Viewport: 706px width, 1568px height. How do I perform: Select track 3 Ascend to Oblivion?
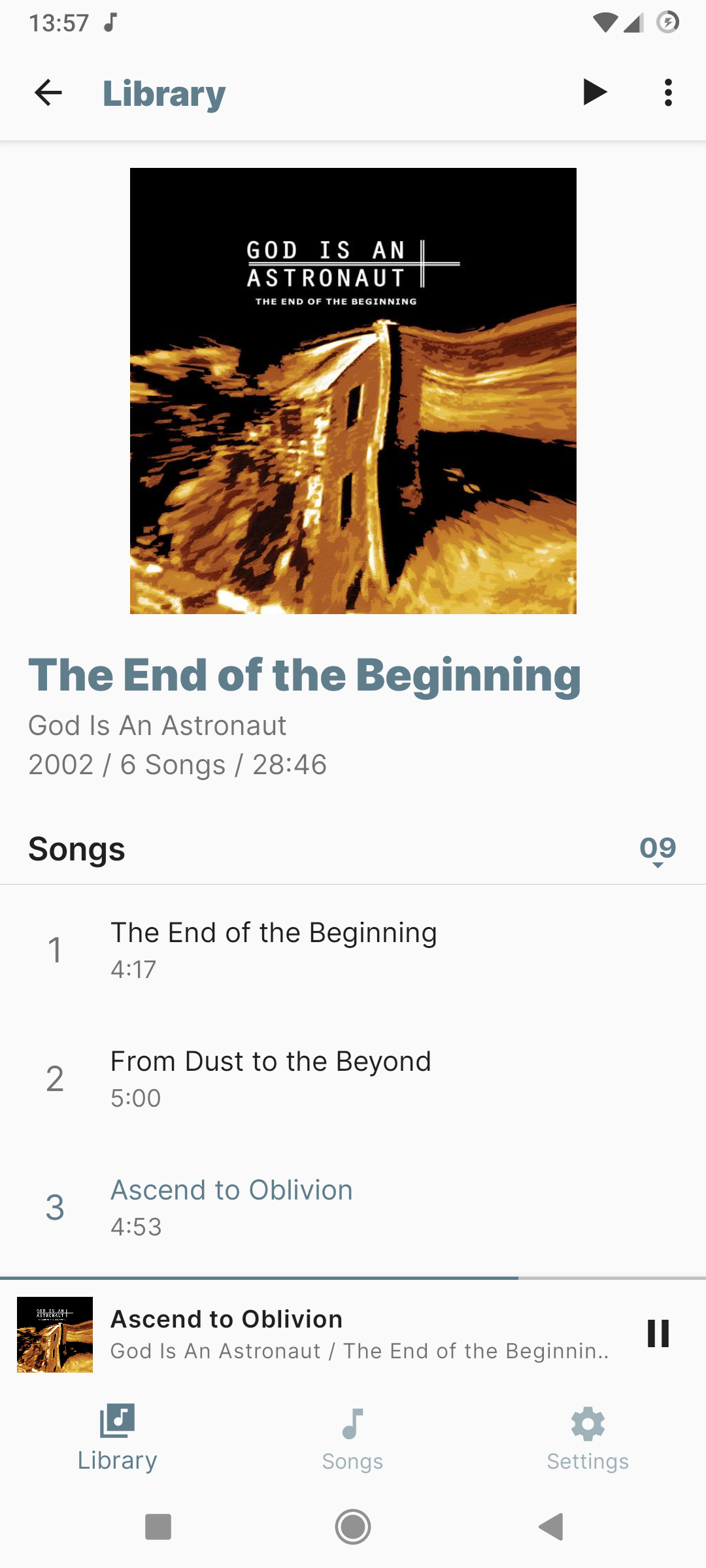(353, 1206)
